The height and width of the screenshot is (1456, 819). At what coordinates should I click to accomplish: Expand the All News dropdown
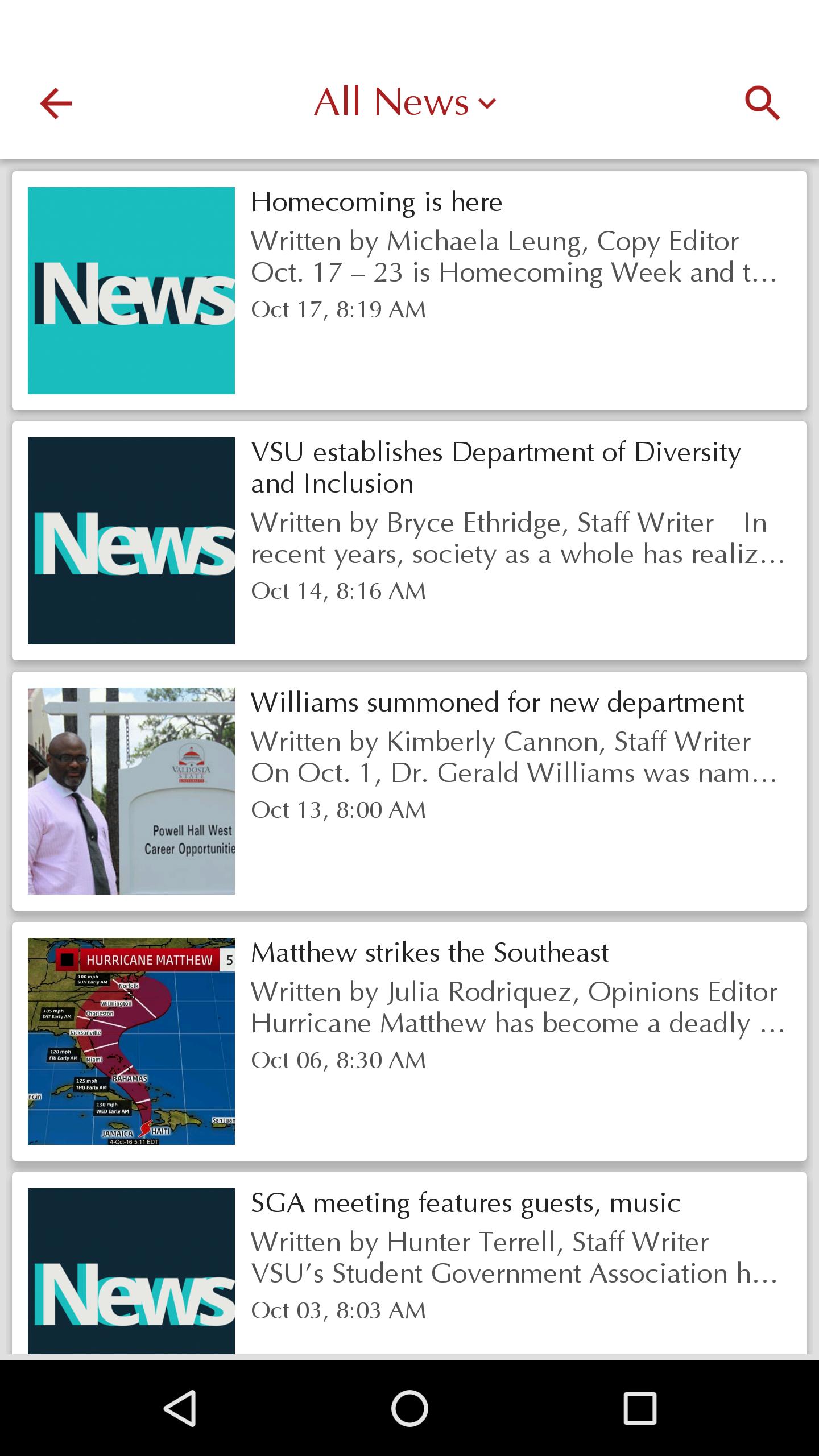click(x=405, y=102)
